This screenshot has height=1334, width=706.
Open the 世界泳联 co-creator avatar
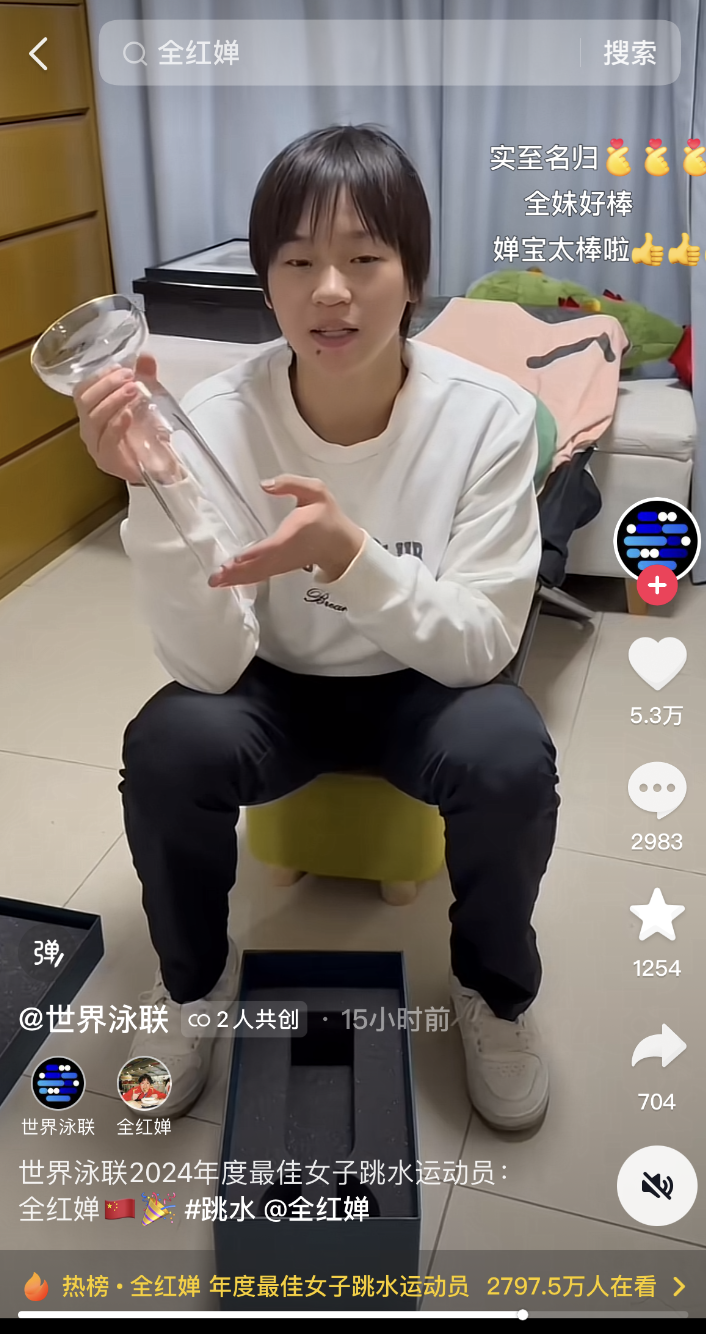click(x=58, y=1084)
